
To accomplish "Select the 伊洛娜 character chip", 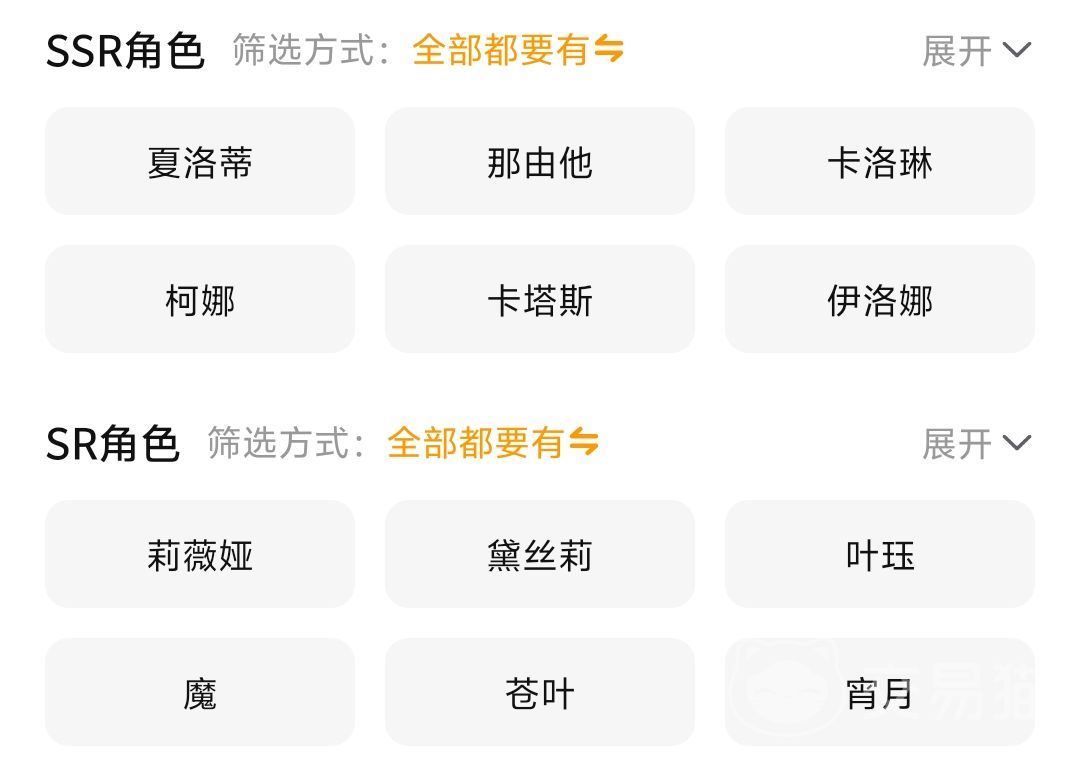I will 879,300.
